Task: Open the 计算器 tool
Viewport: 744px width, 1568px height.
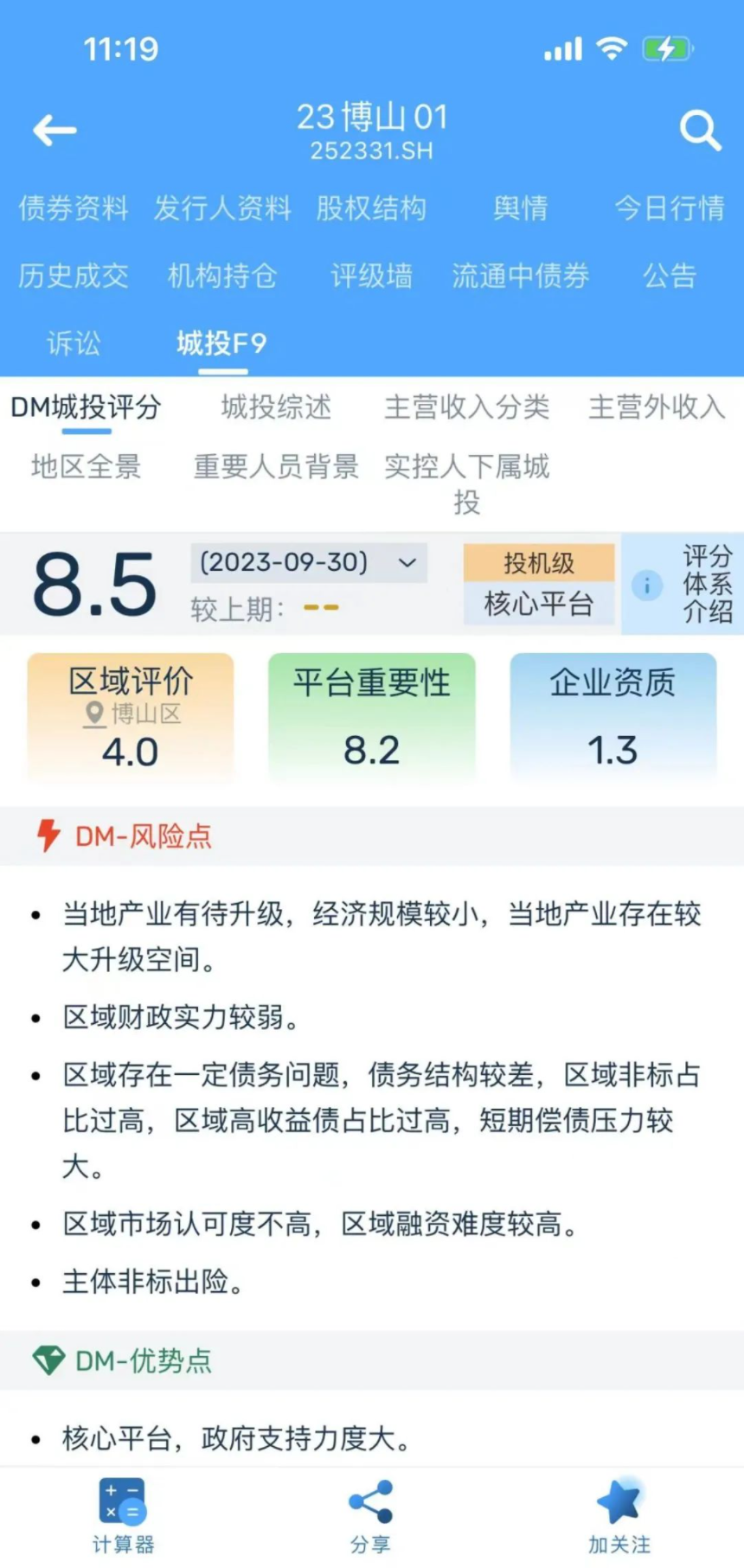Action: (x=123, y=1515)
